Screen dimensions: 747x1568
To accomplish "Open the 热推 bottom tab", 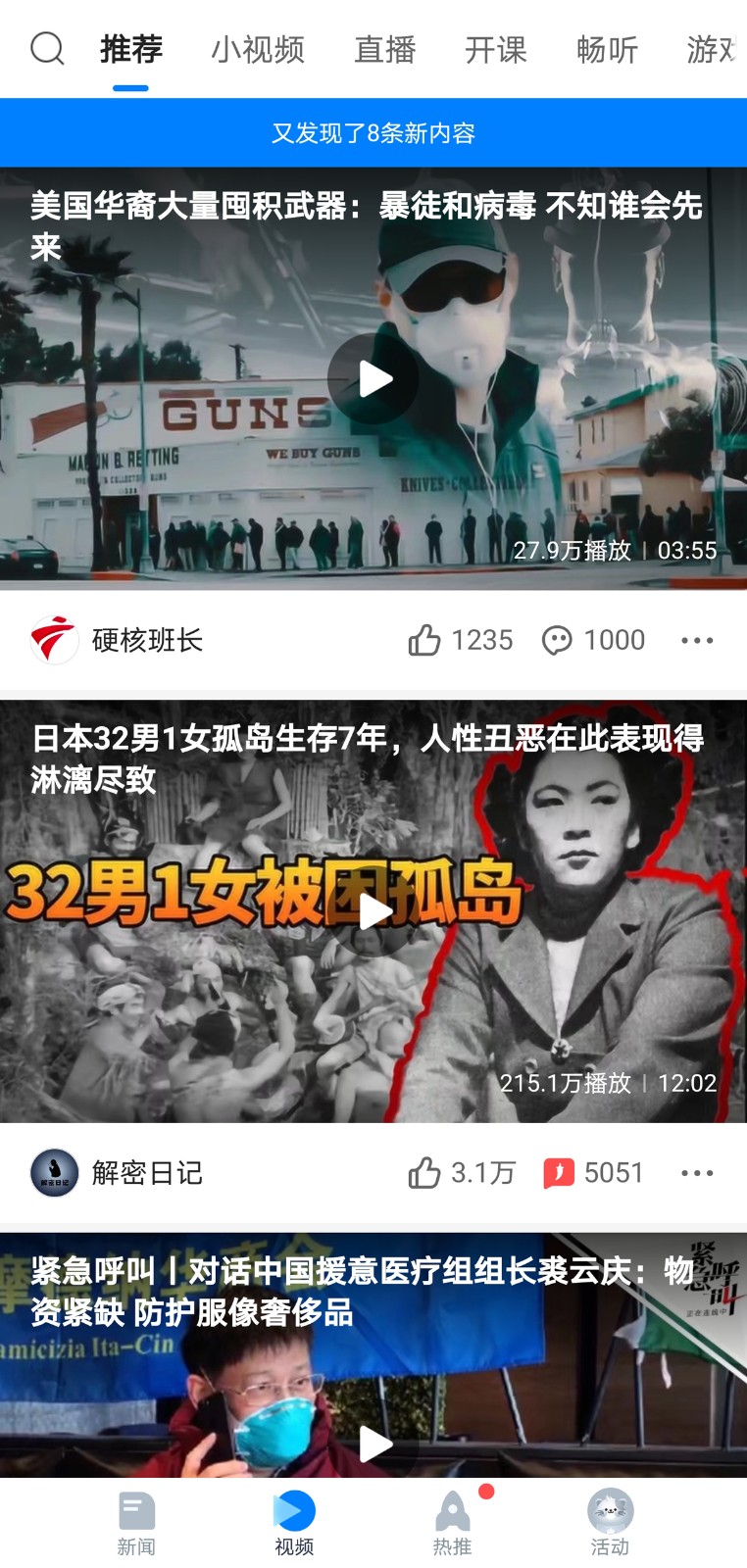I will [453, 1524].
